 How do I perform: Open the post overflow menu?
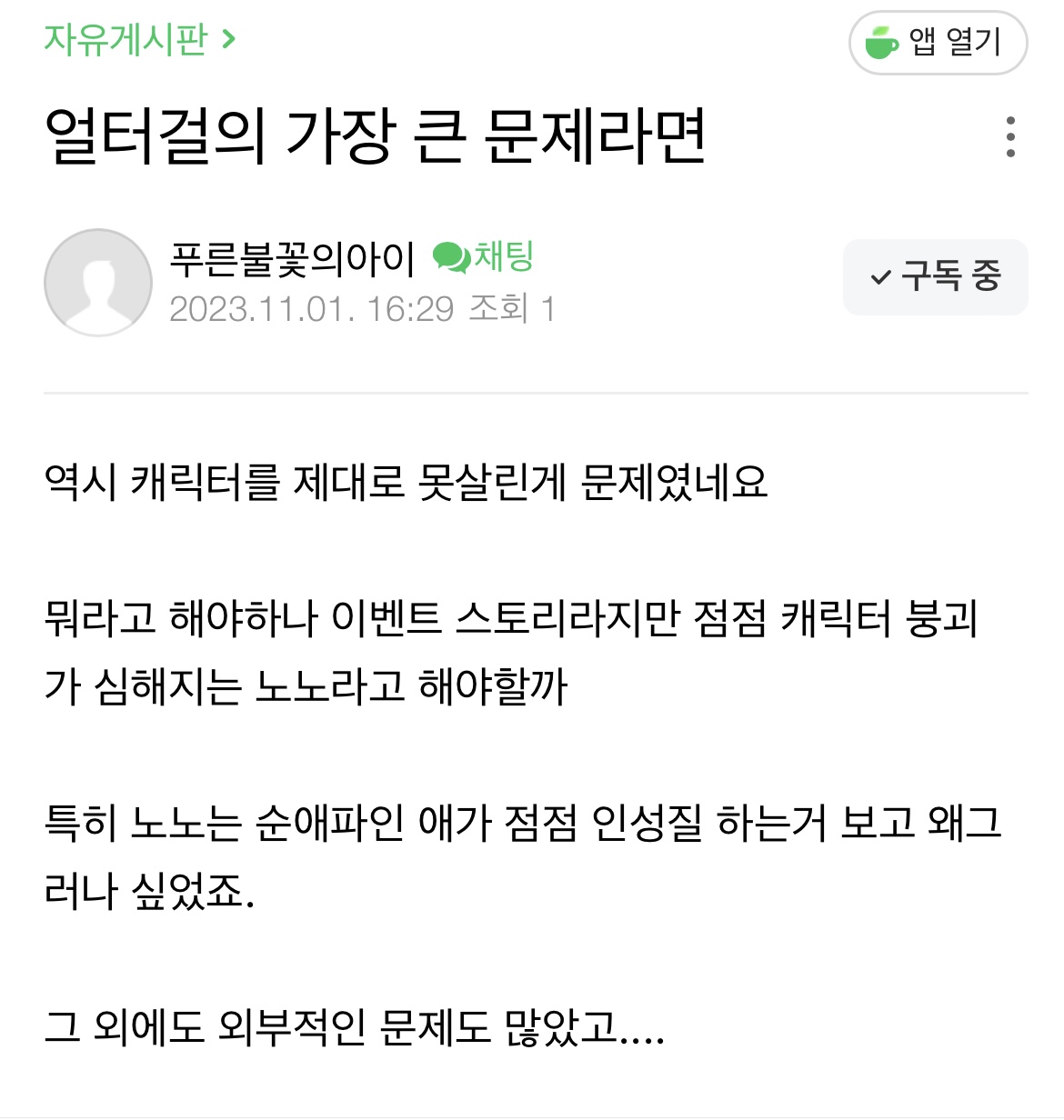coord(1009,137)
